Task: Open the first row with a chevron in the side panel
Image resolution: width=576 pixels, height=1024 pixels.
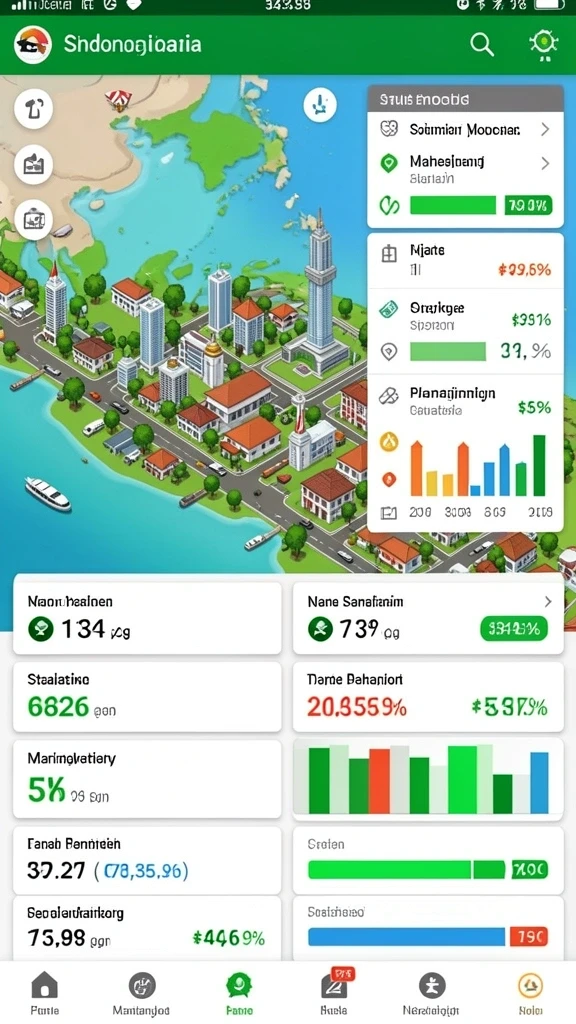Action: point(465,129)
